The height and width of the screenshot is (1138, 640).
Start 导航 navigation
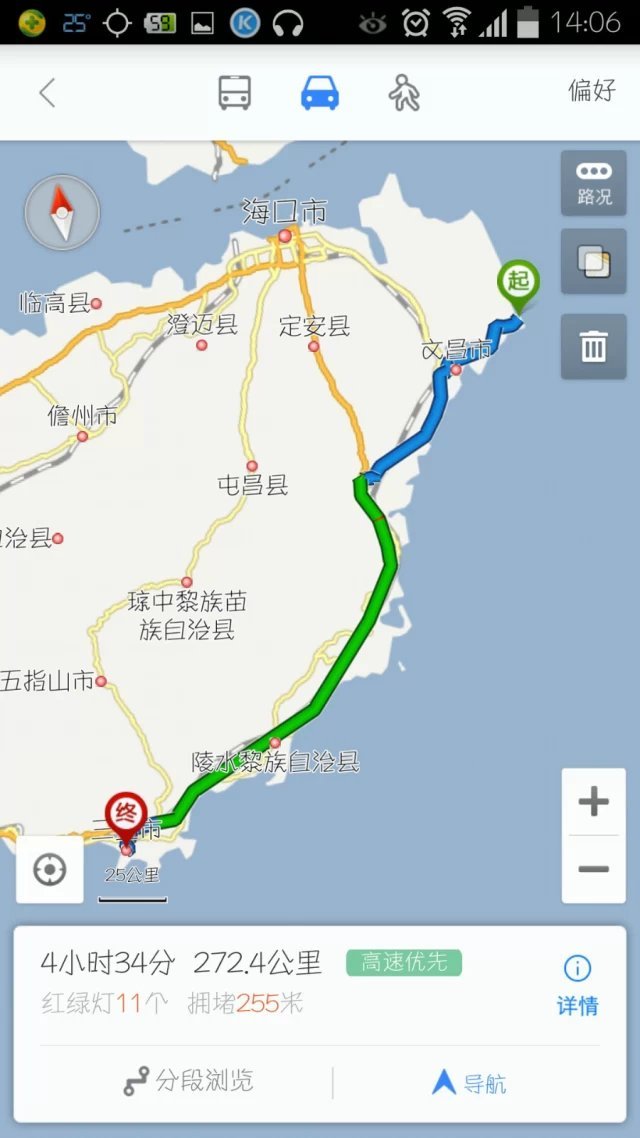pyautogui.click(x=468, y=1082)
